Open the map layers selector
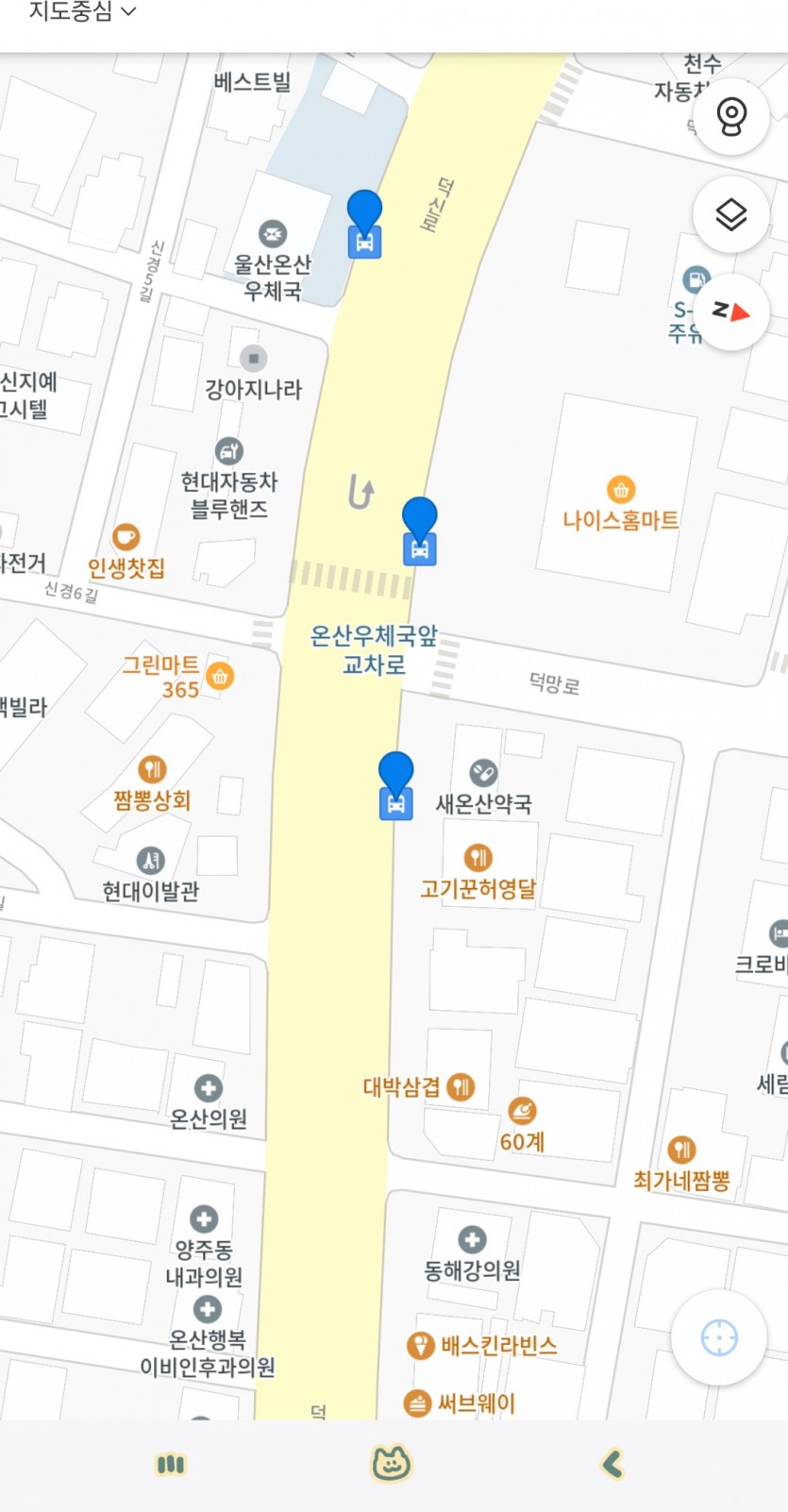The image size is (788, 1512). click(731, 215)
